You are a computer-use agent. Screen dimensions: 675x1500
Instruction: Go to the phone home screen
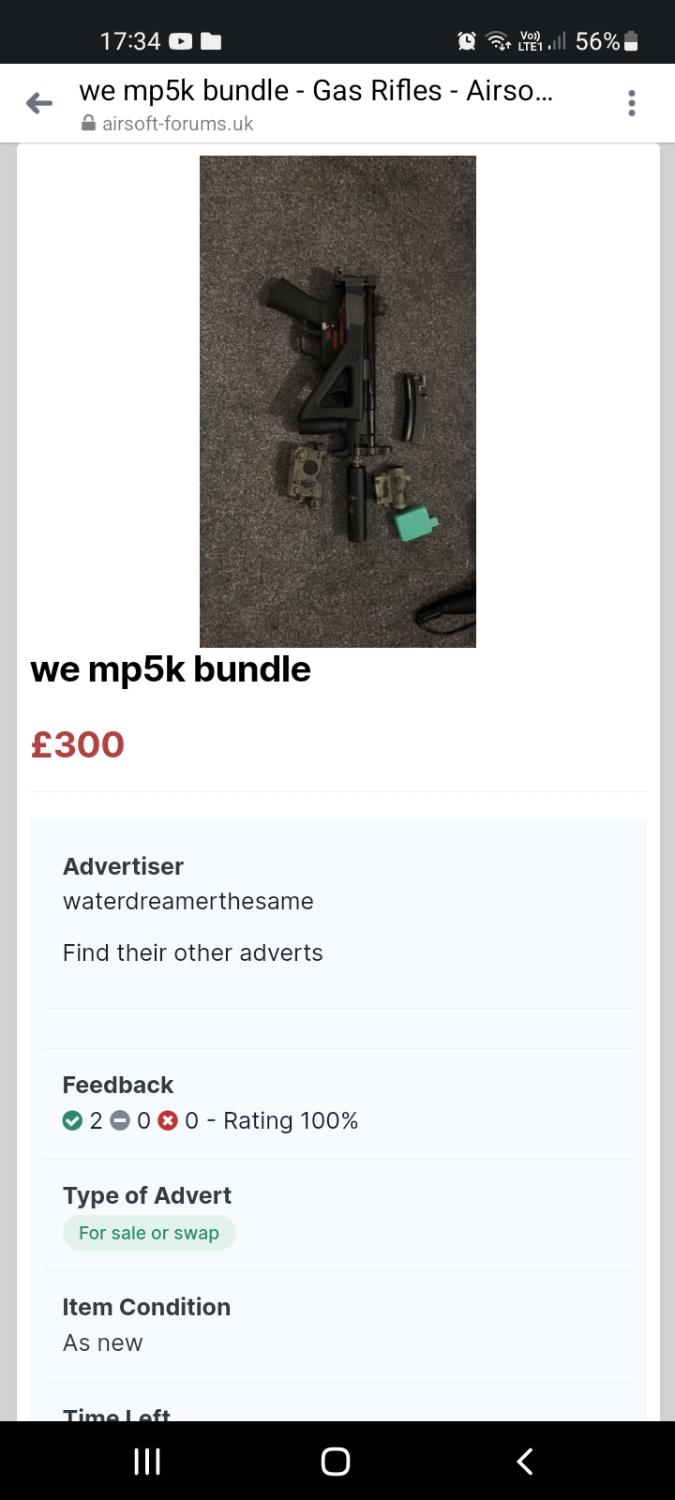point(336,1461)
